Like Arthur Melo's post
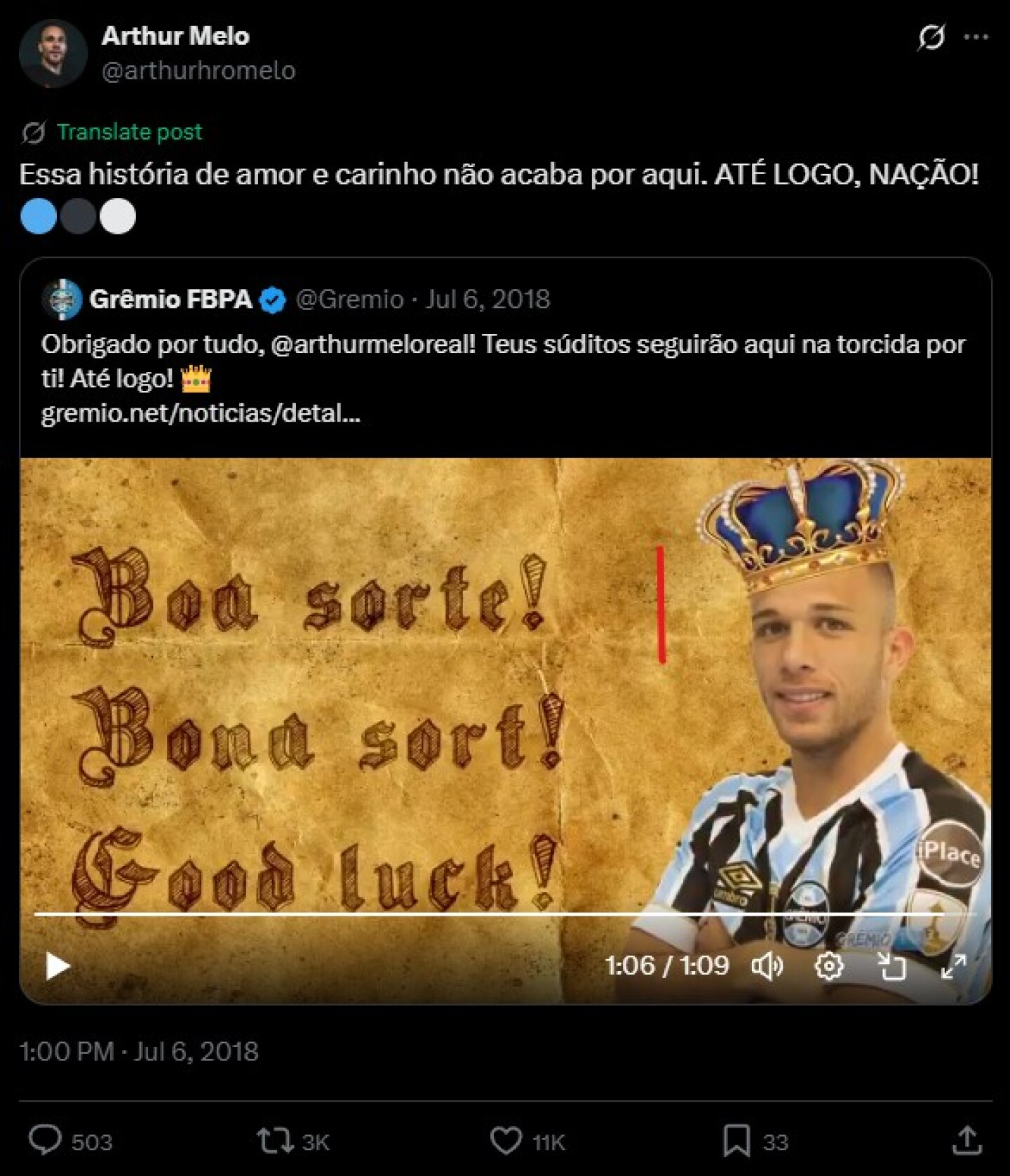1010x1176 pixels. coord(506,1140)
